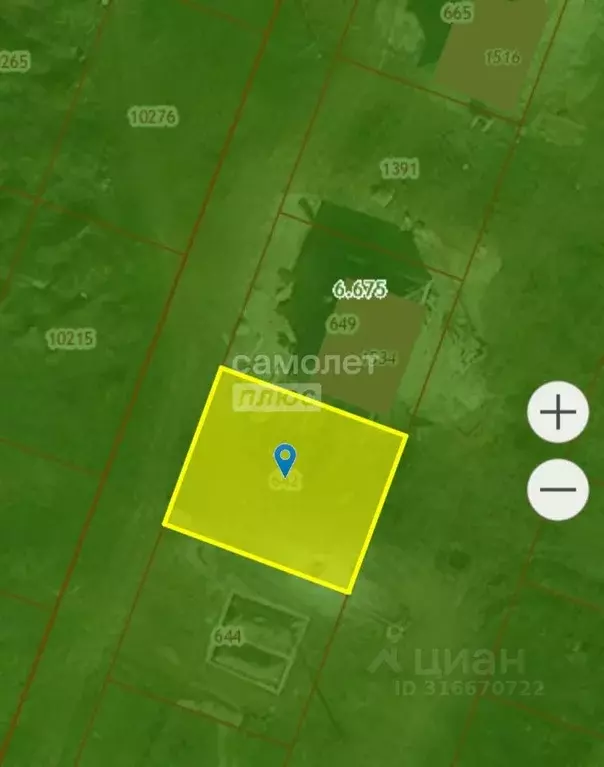Viewport: 604px width, 767px height.
Task: Zoom out with the minus button
Action: 558,489
